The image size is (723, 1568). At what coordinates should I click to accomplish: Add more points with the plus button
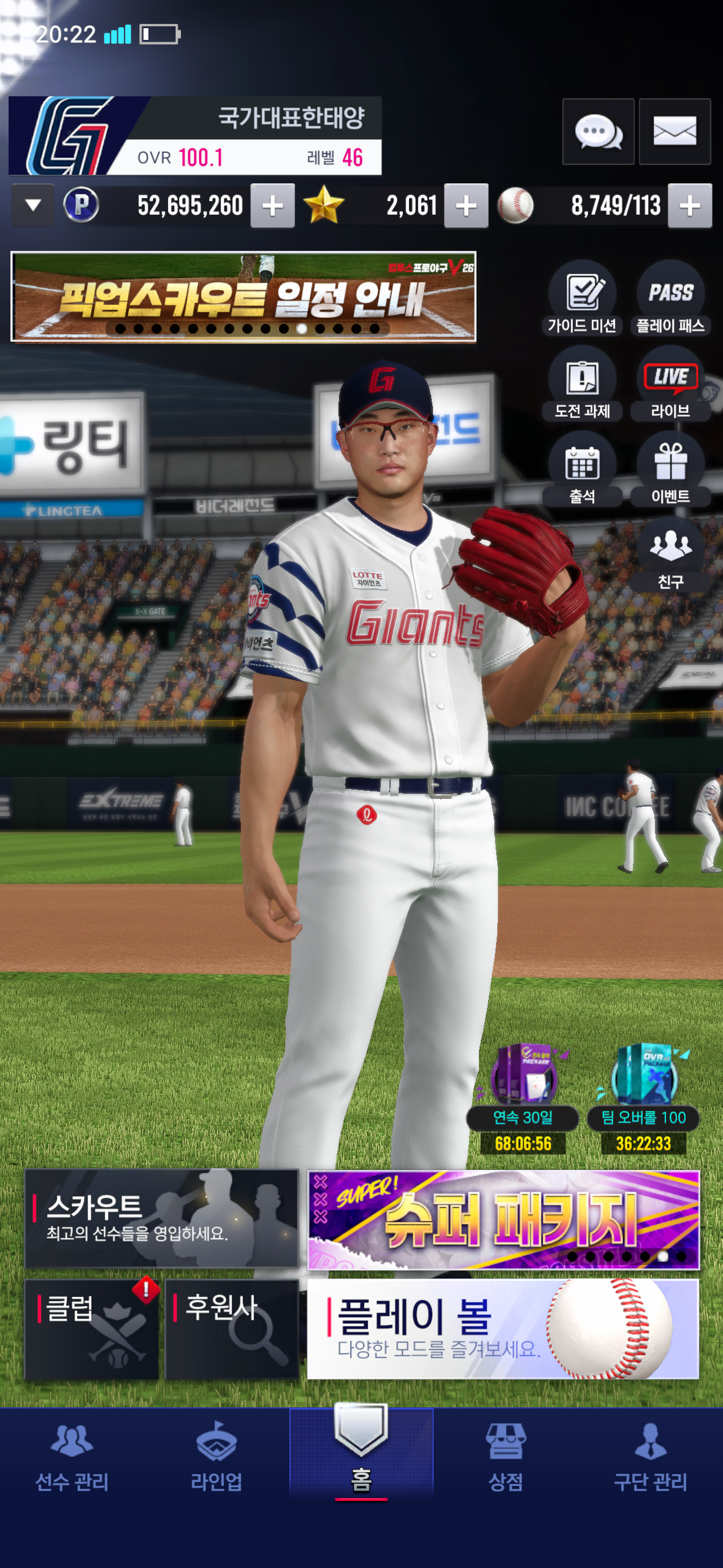point(272,206)
